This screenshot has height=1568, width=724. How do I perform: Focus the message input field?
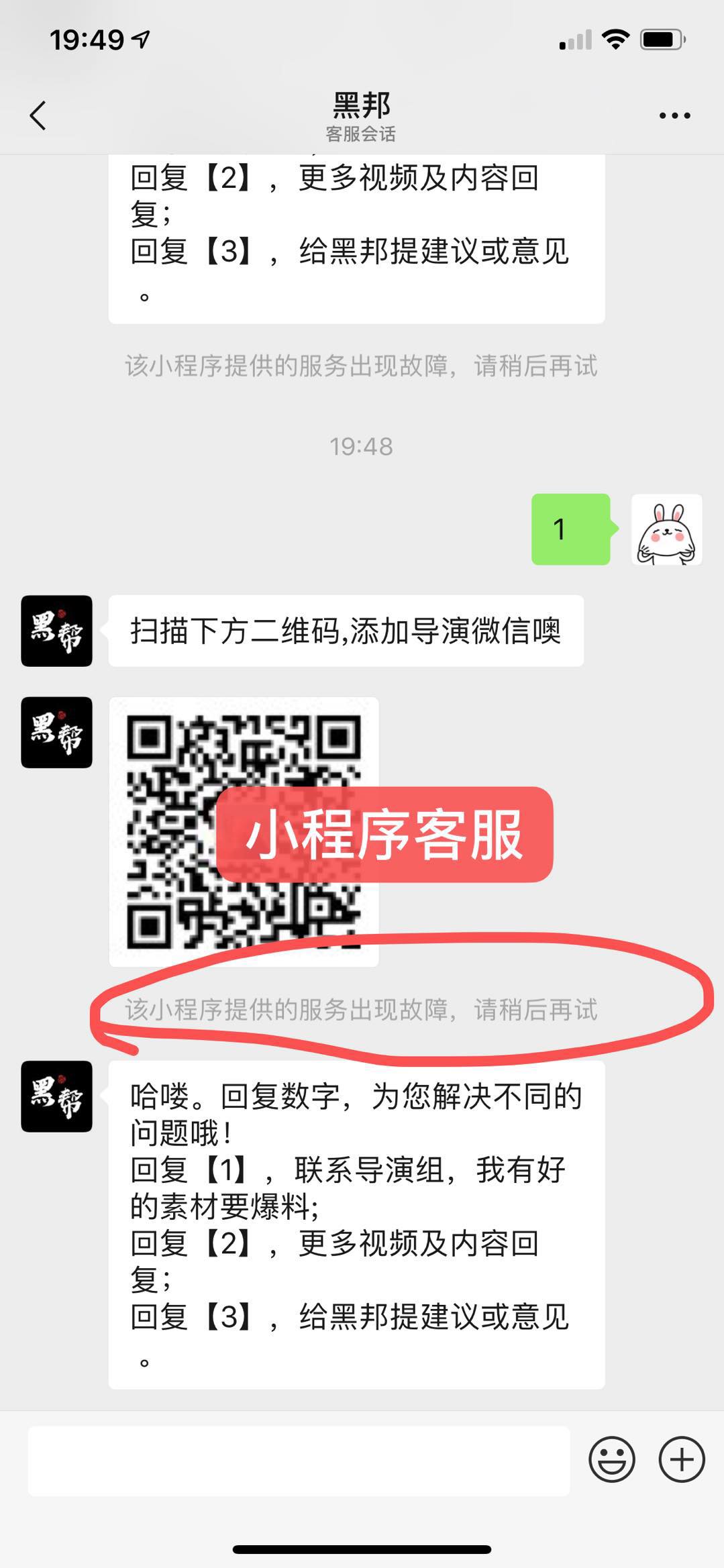tap(299, 1461)
